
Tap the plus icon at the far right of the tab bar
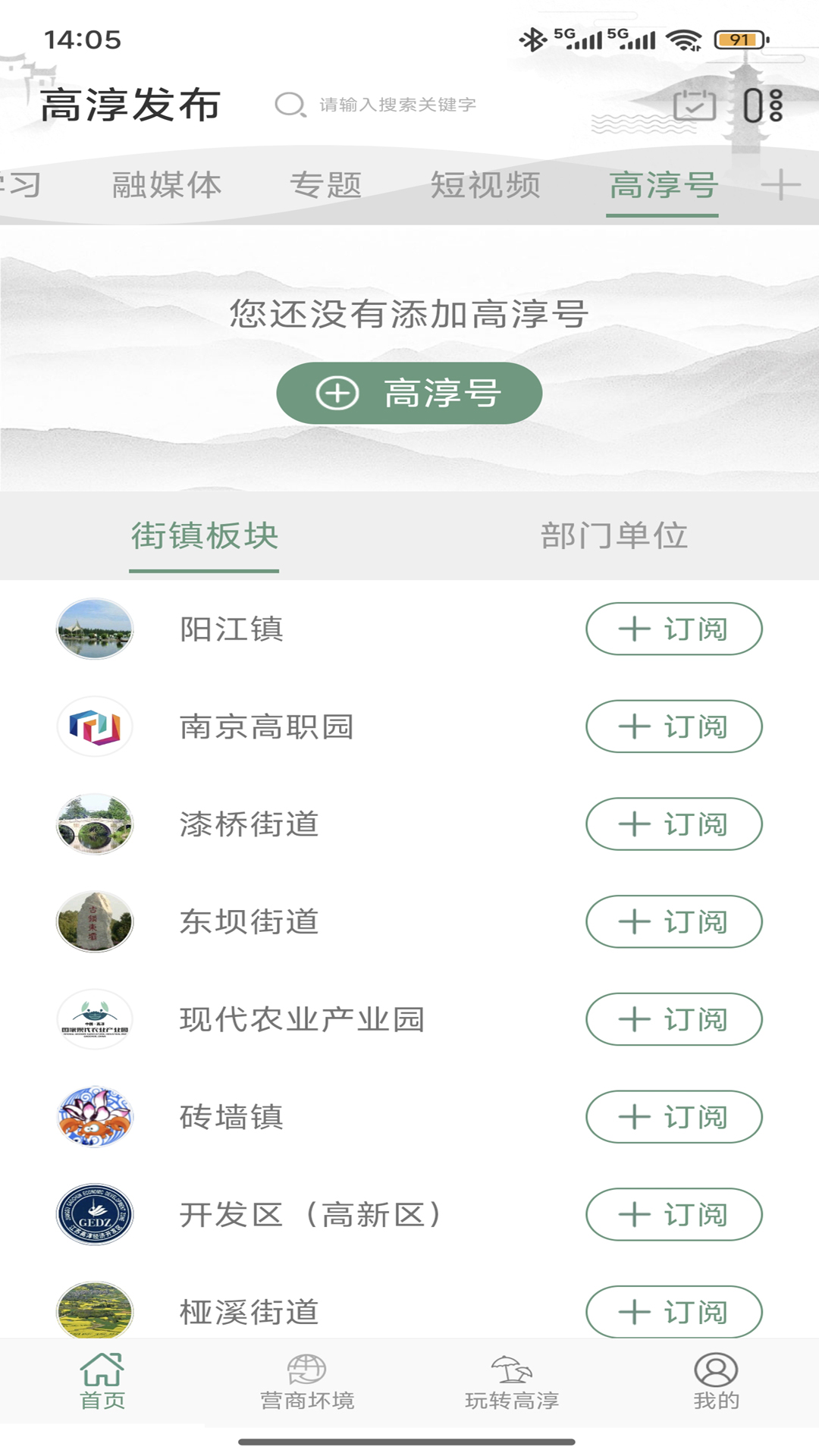coord(784,184)
